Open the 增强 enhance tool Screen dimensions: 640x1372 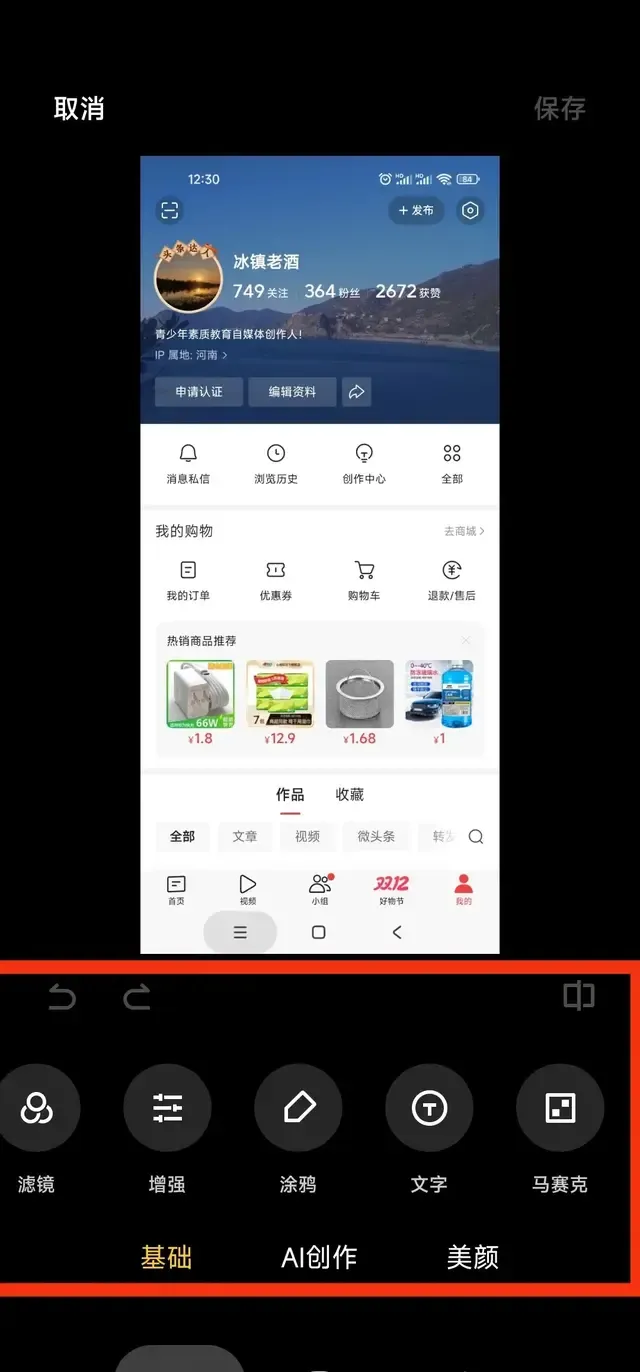(167, 1107)
